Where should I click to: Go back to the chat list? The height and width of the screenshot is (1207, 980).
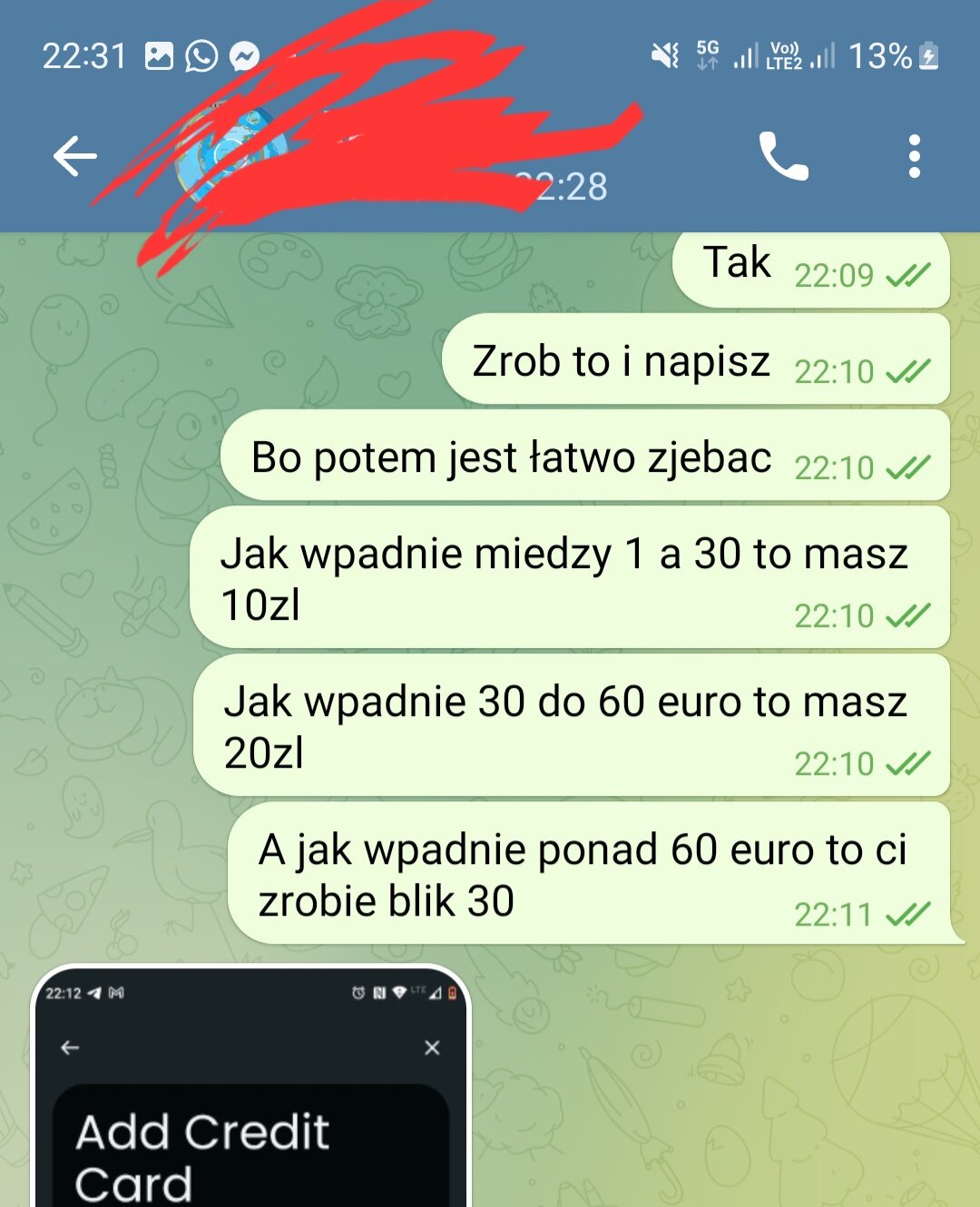[74, 156]
